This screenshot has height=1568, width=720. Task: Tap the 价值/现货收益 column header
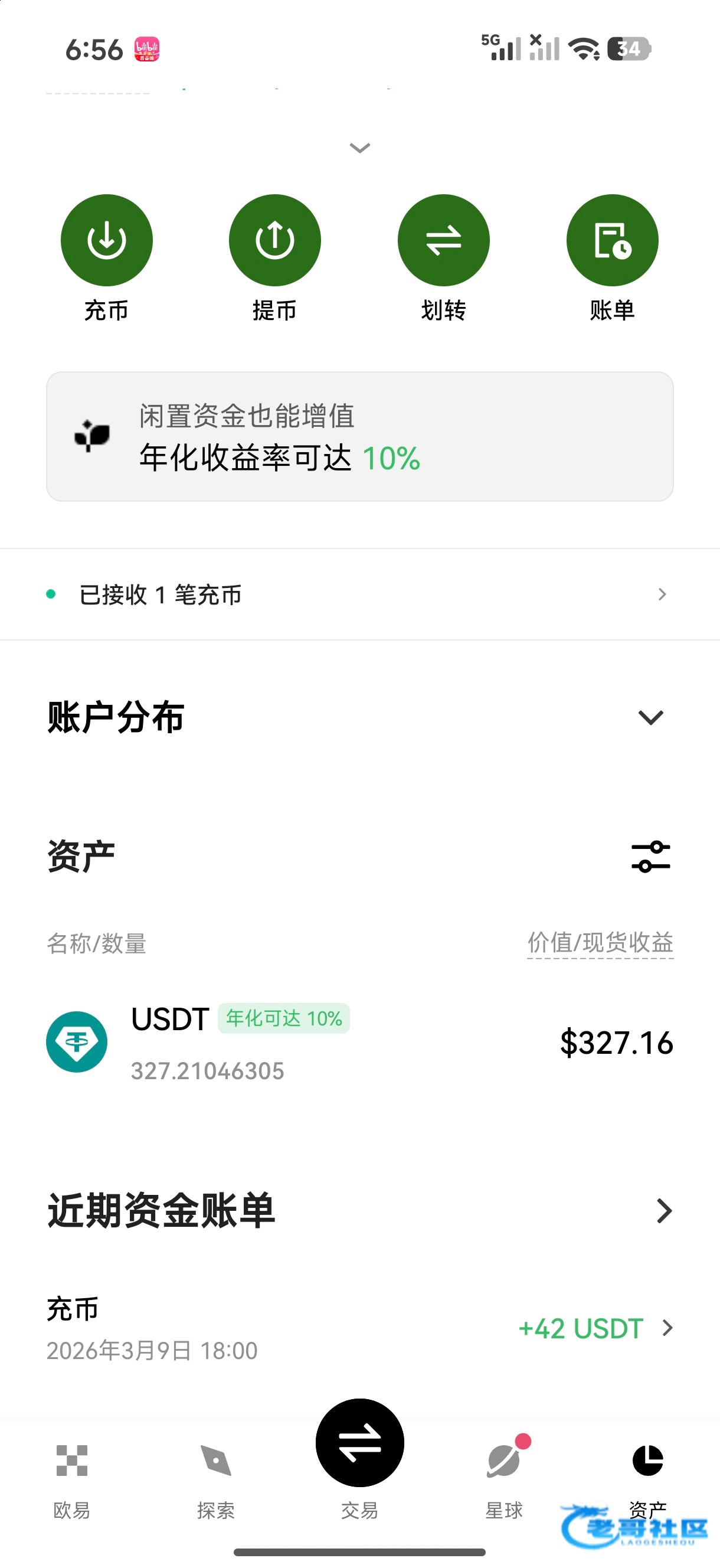(x=600, y=943)
